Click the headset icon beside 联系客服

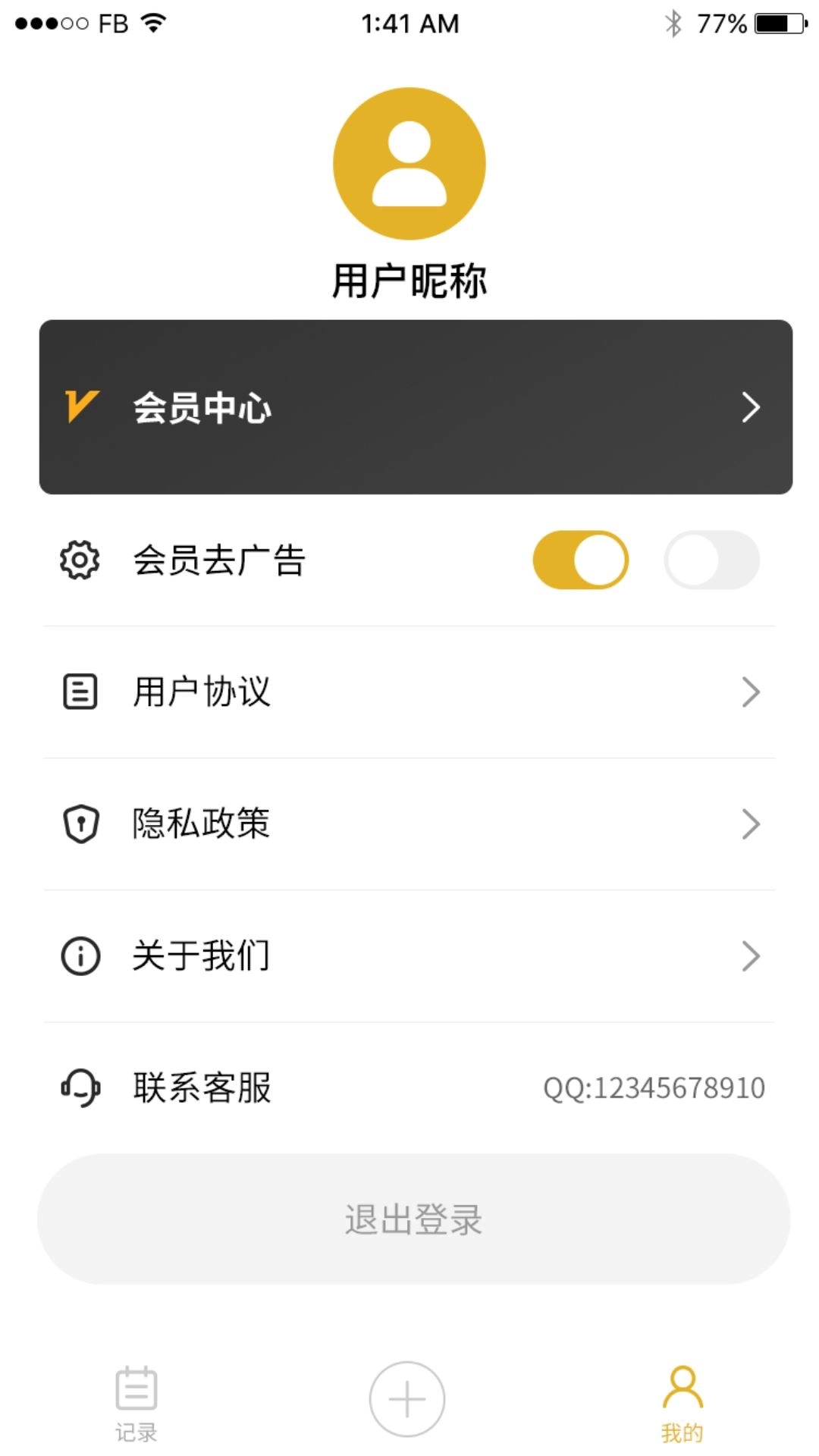79,1087
